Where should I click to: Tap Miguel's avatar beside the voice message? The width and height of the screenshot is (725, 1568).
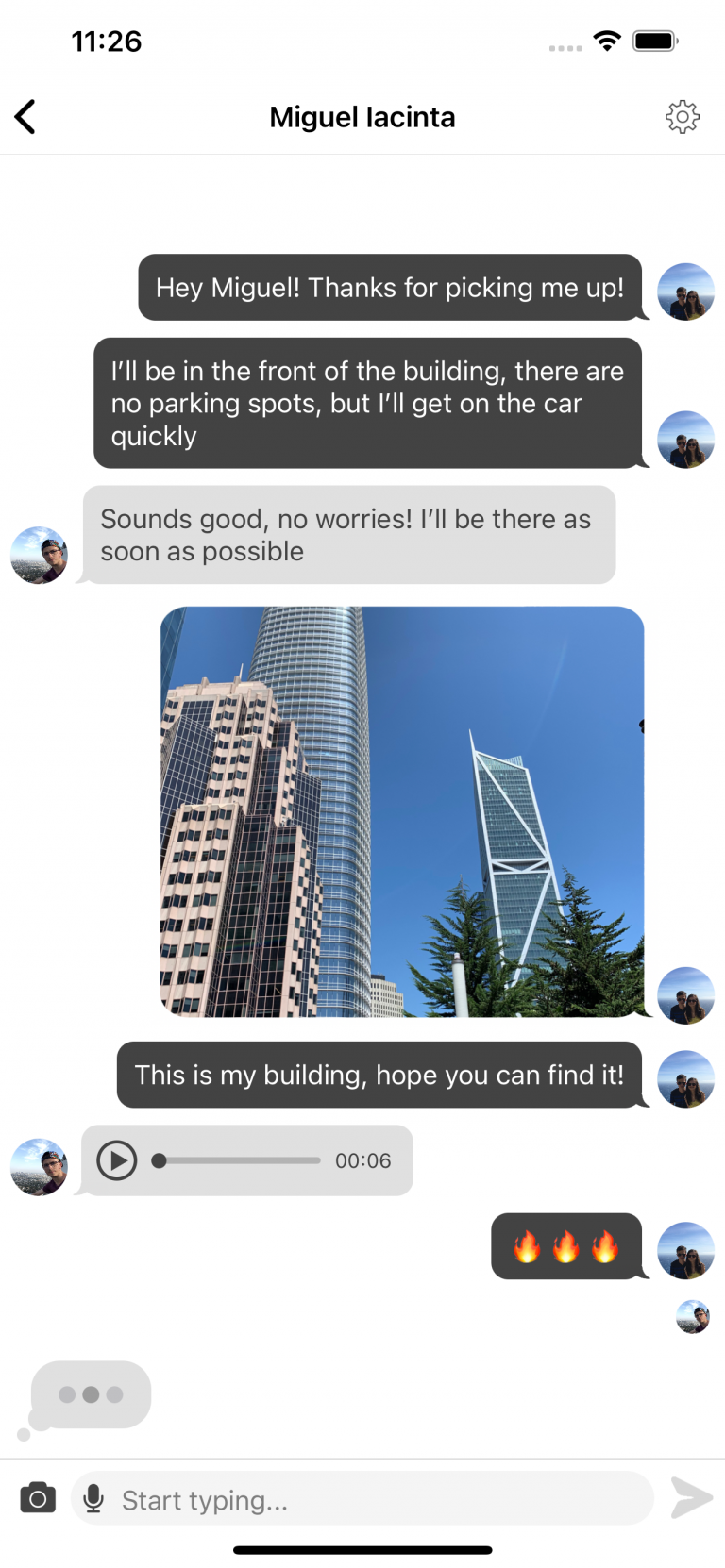click(x=38, y=1167)
